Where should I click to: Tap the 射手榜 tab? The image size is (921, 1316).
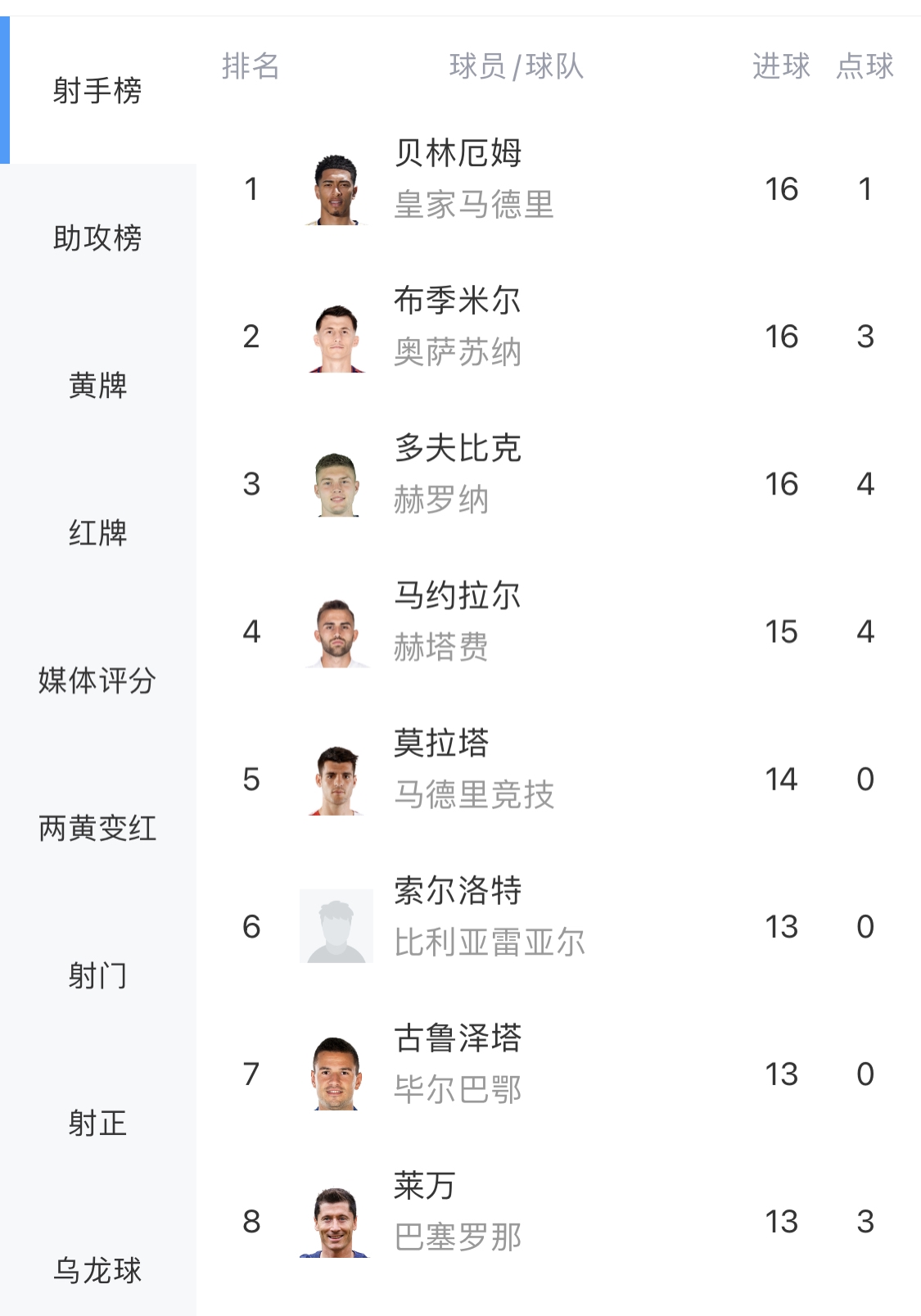click(x=97, y=90)
